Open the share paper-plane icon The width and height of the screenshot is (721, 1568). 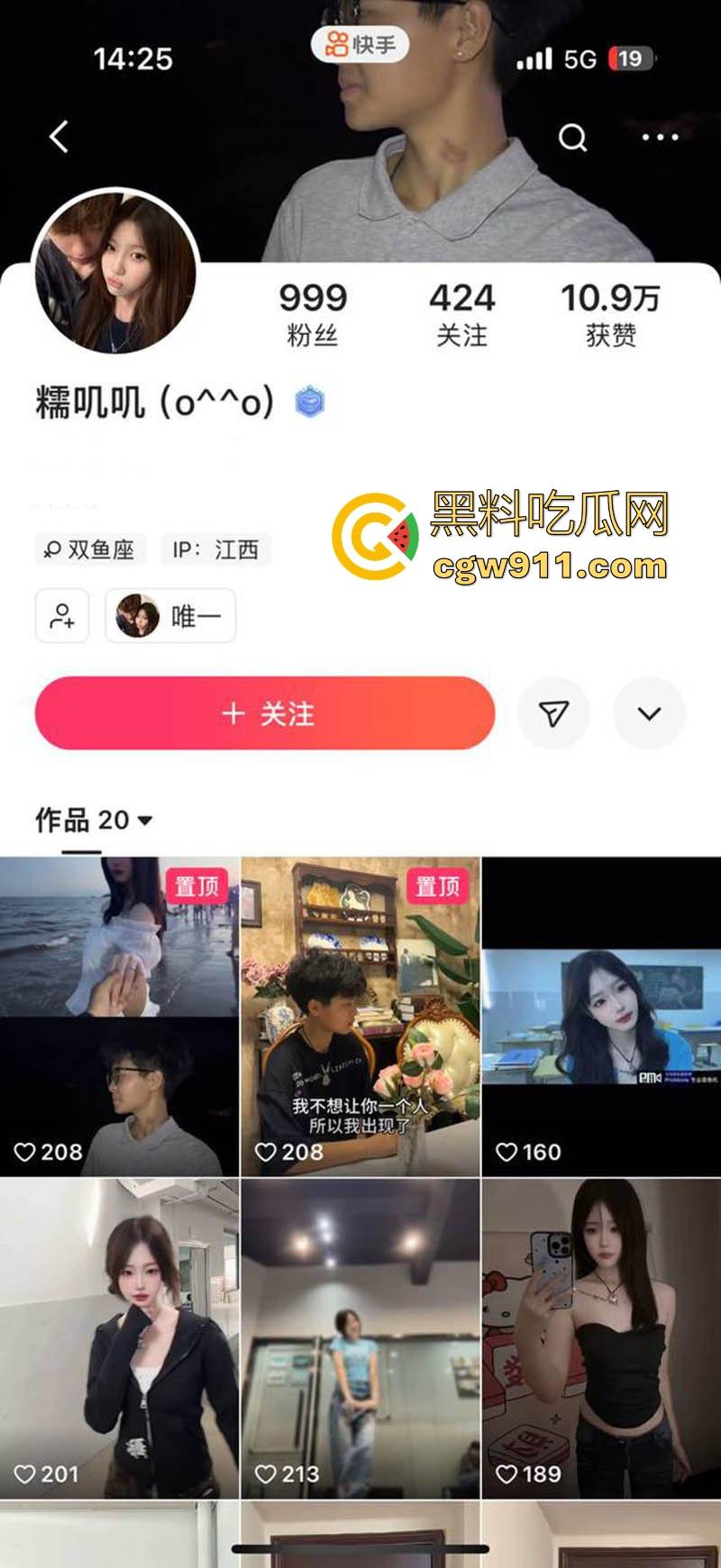[554, 712]
